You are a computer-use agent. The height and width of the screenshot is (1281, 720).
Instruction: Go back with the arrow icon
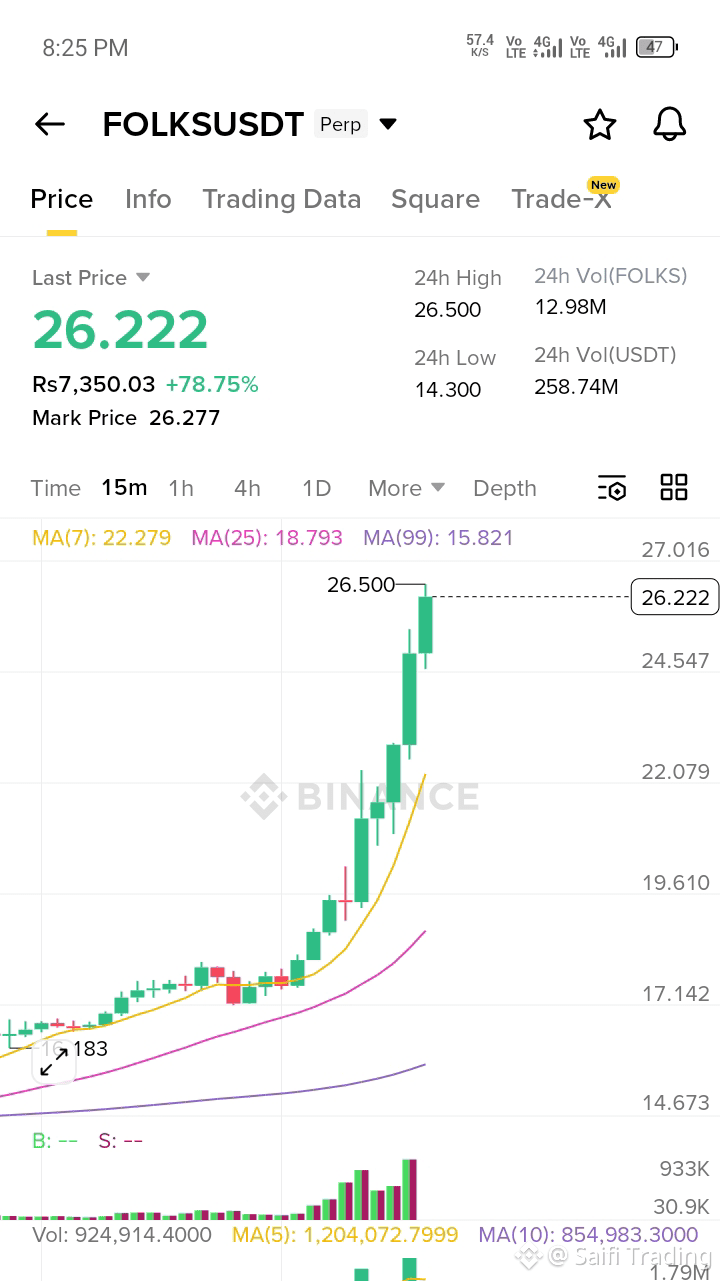[49, 124]
